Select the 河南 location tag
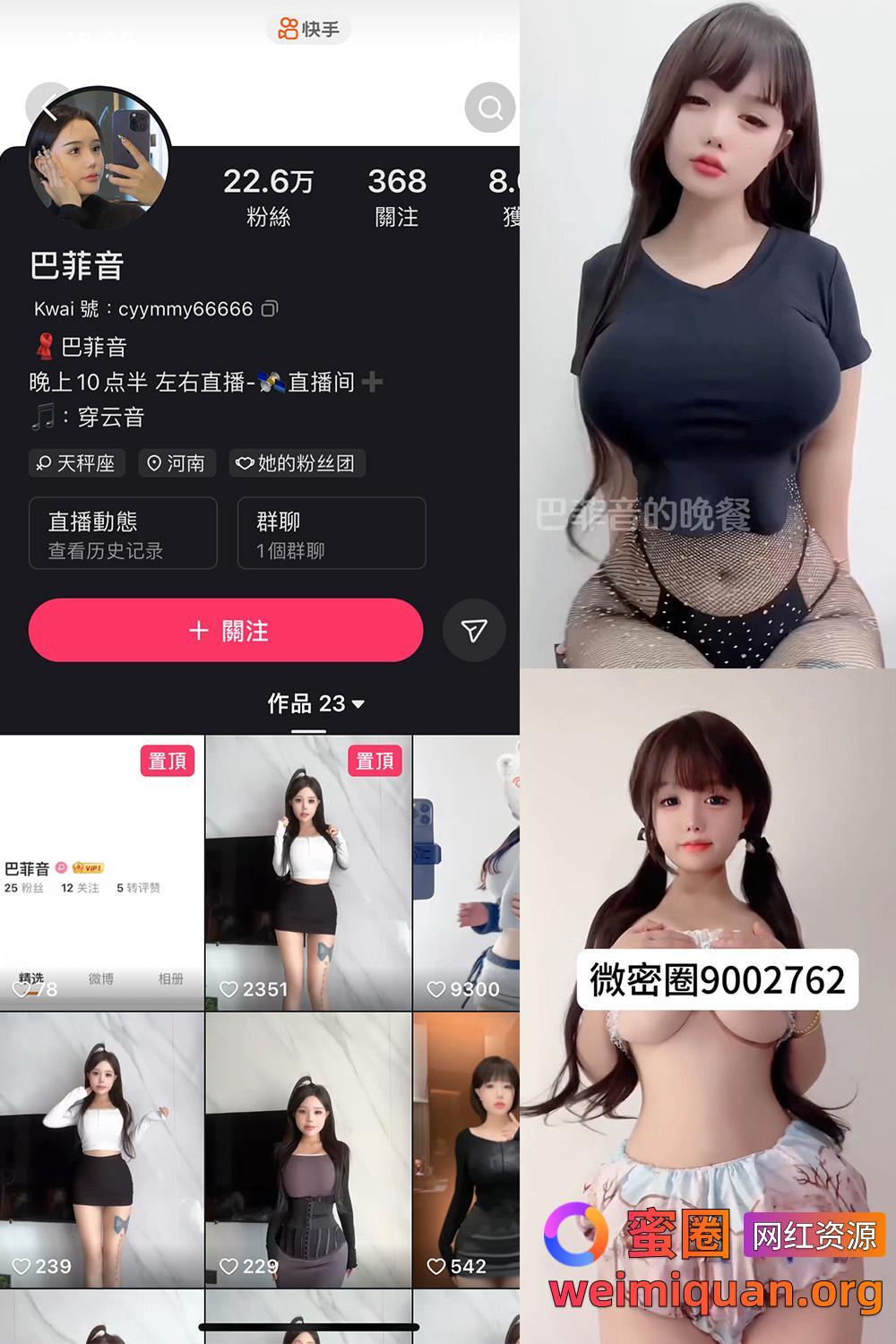 click(x=176, y=464)
